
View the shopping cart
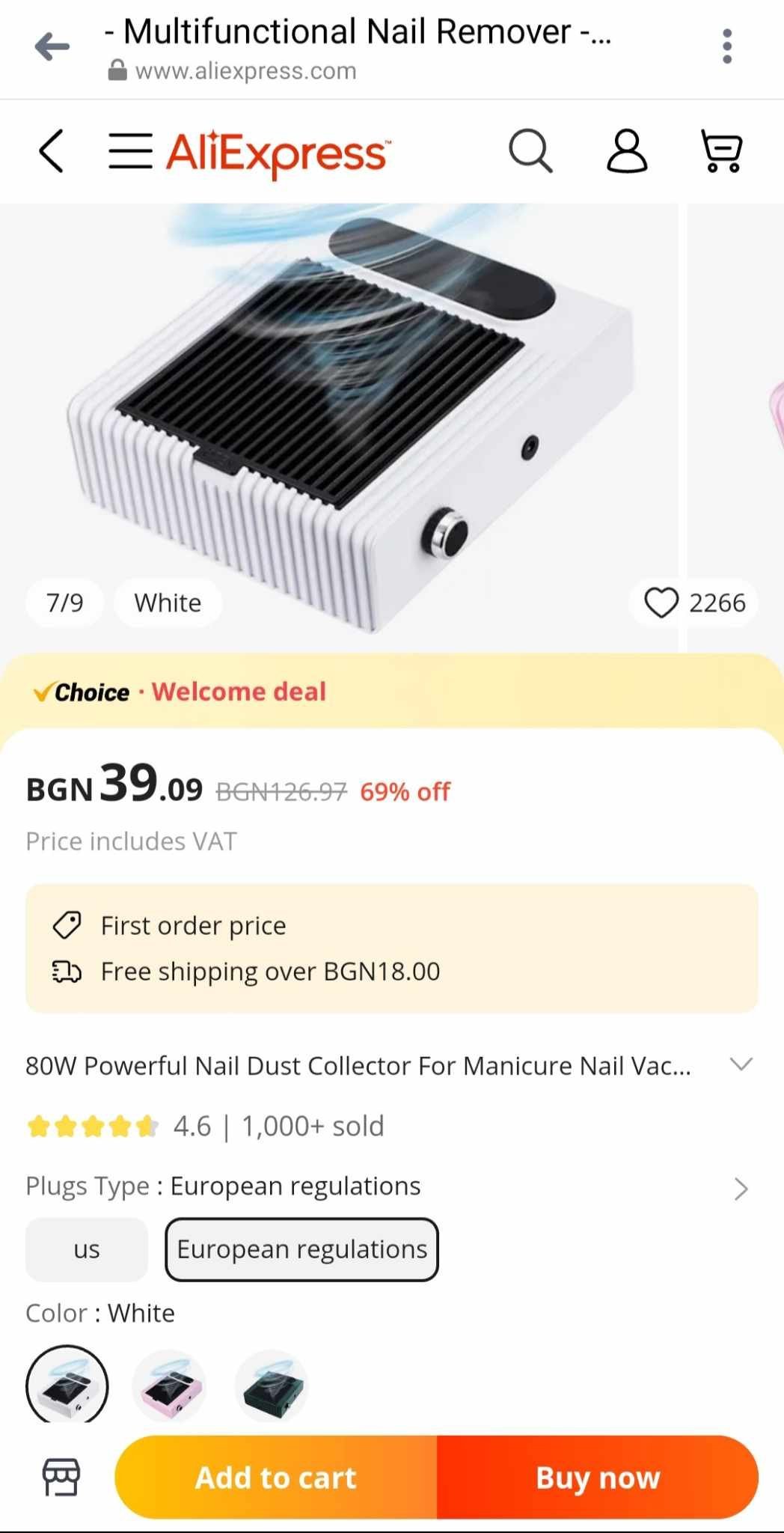tap(721, 151)
